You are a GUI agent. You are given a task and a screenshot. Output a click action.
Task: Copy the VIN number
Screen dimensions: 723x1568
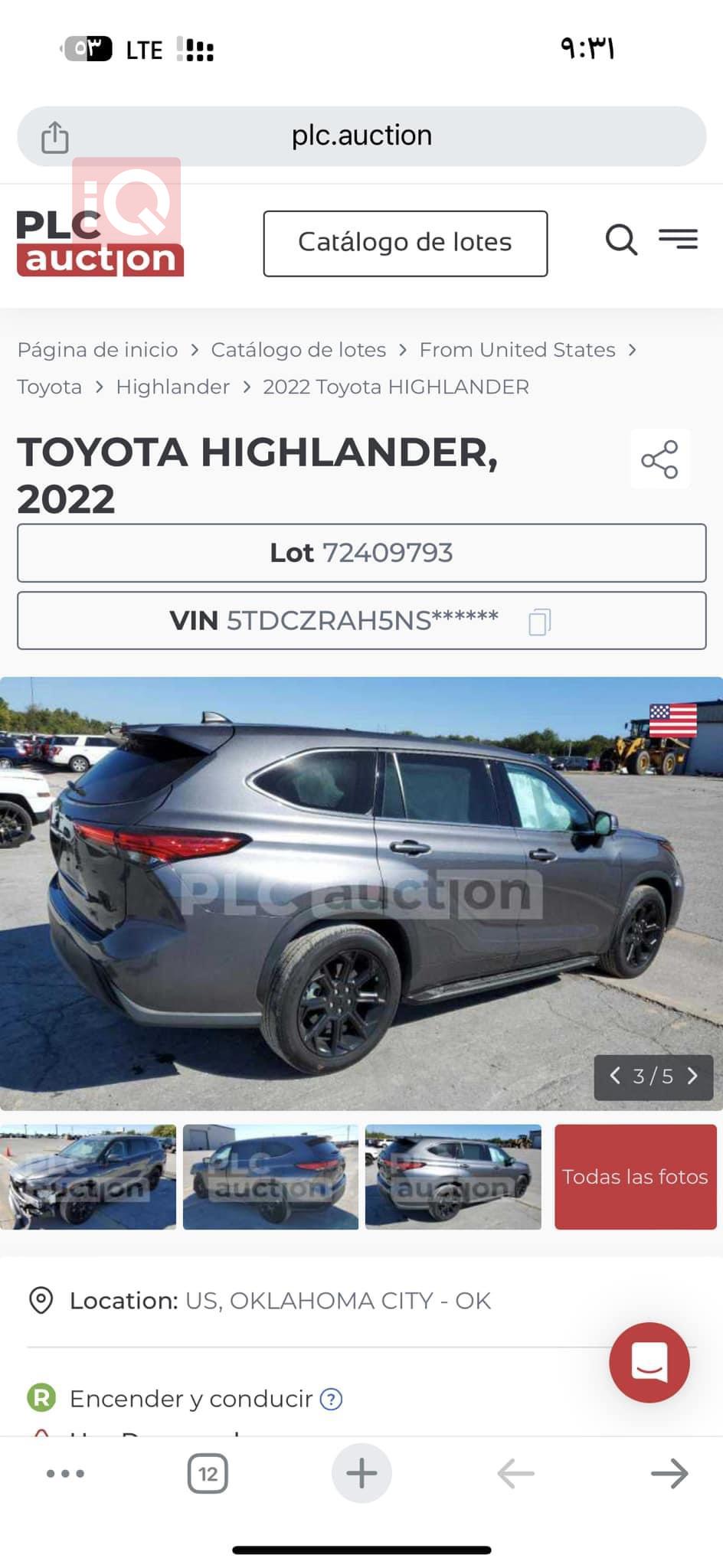(x=539, y=622)
